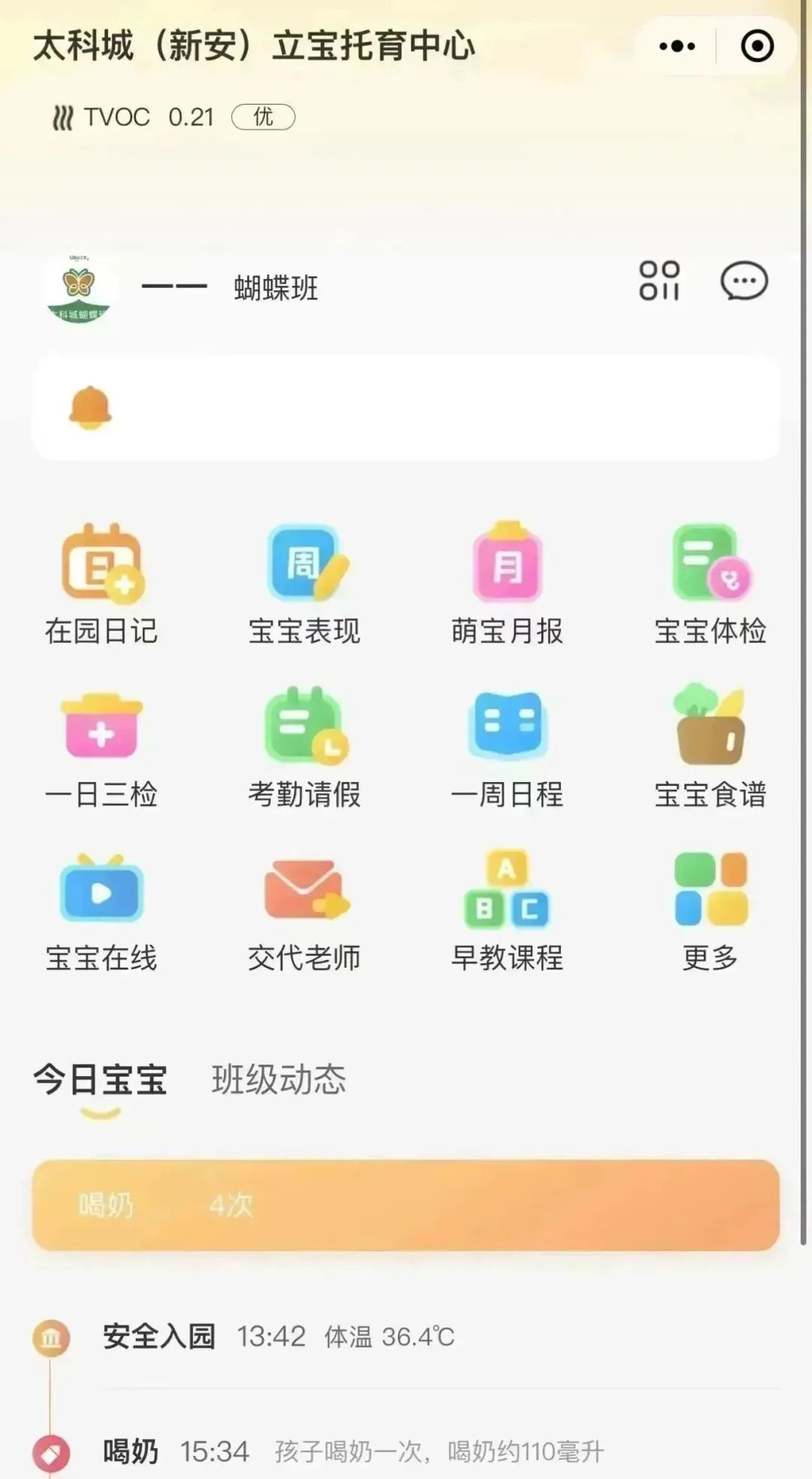Watch 宝宝在线 live video
The image size is (812, 1479).
101,911
